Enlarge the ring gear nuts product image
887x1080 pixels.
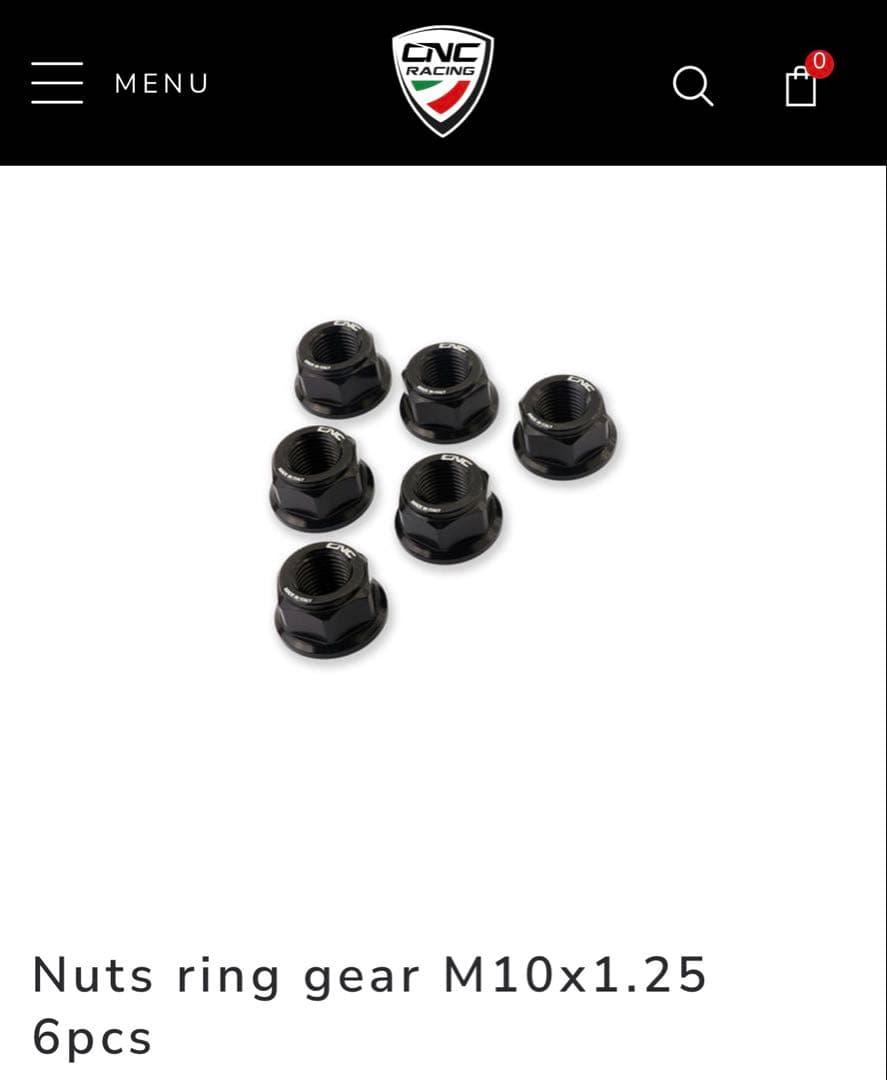[443, 490]
